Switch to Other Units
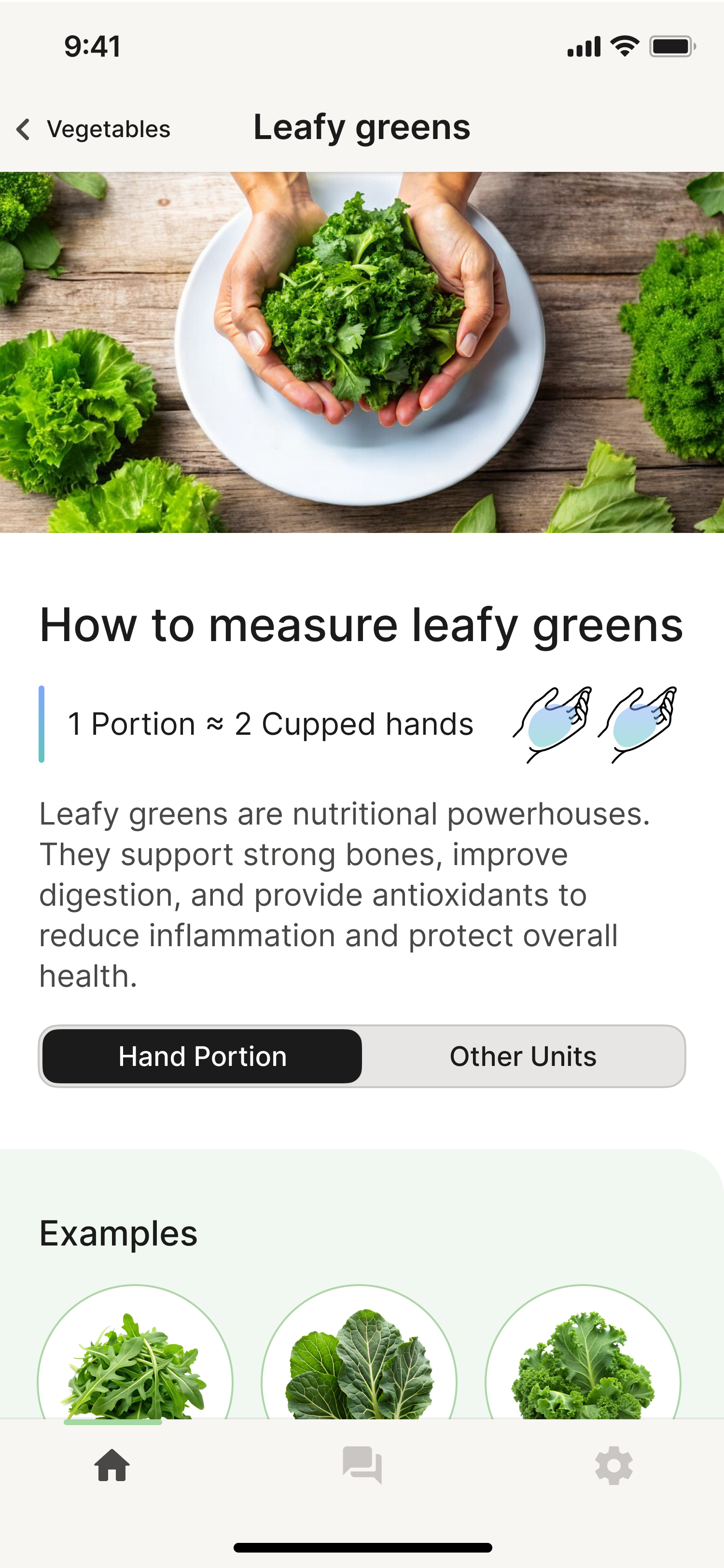The width and height of the screenshot is (724, 1568). (x=523, y=1056)
